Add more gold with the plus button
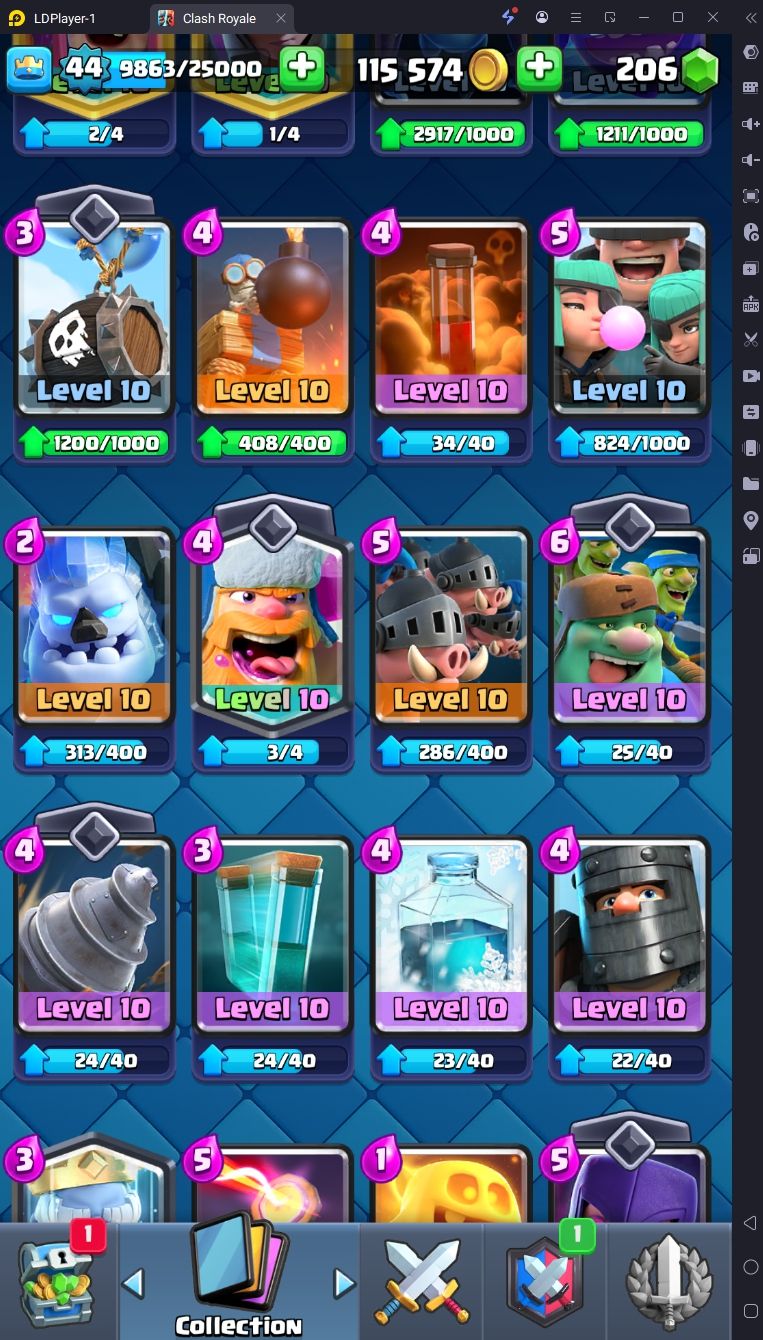The image size is (763, 1340). click(540, 68)
